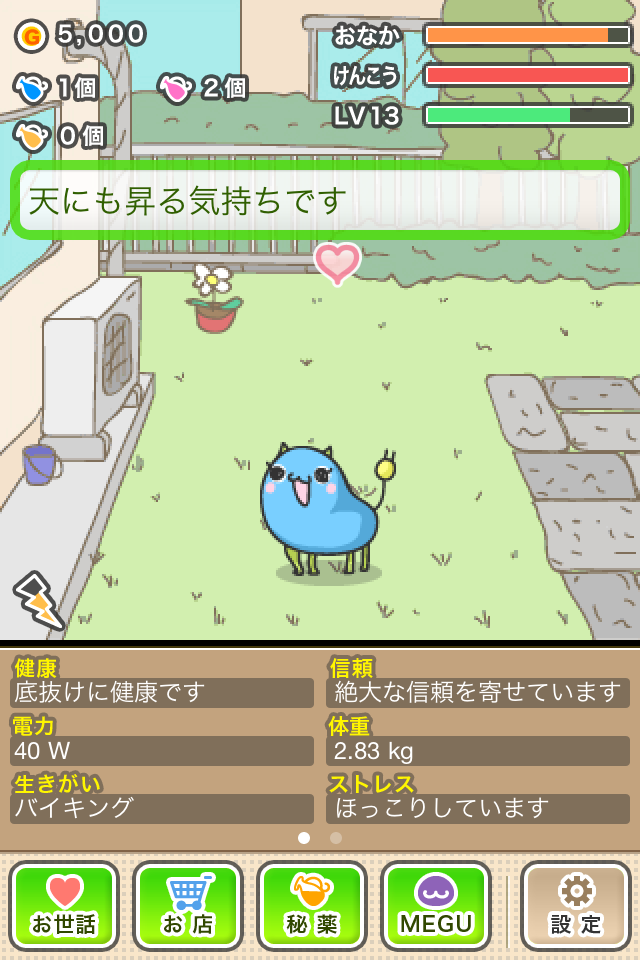
Task: Collect the floating pink heart
Action: [x=337, y=263]
